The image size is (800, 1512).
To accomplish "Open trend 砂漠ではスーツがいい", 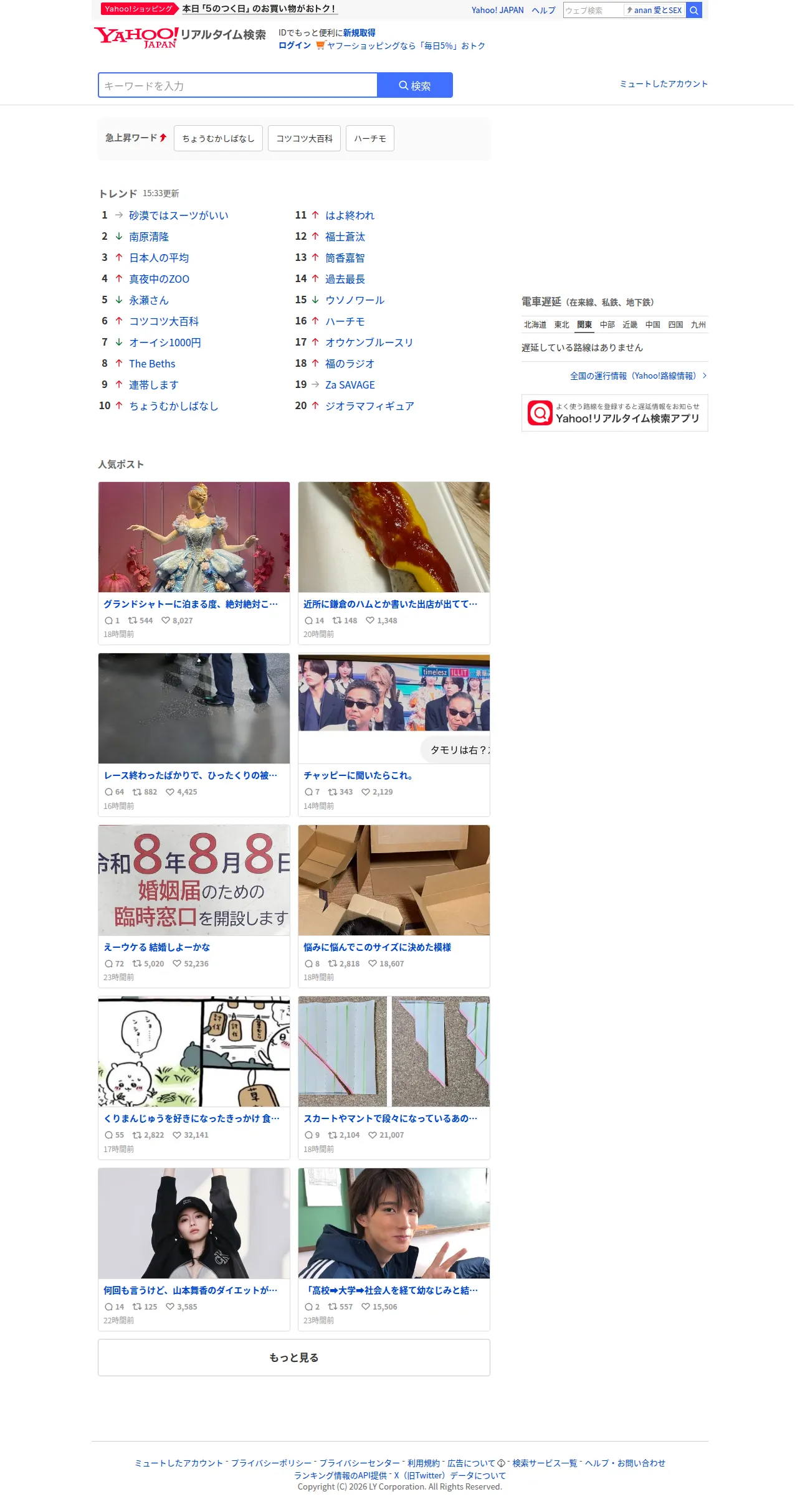I will [179, 215].
